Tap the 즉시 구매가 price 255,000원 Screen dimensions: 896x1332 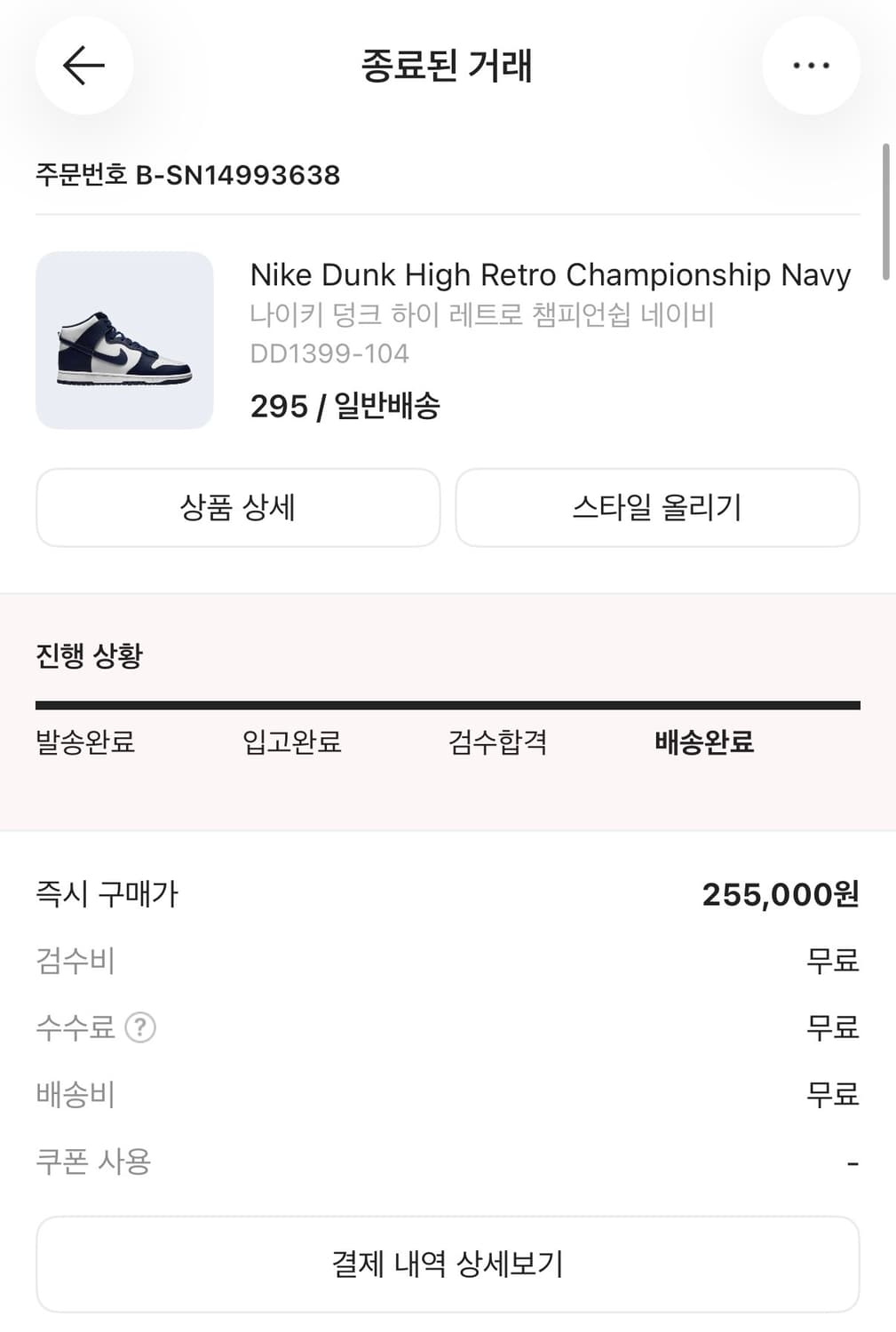pyautogui.click(x=781, y=894)
